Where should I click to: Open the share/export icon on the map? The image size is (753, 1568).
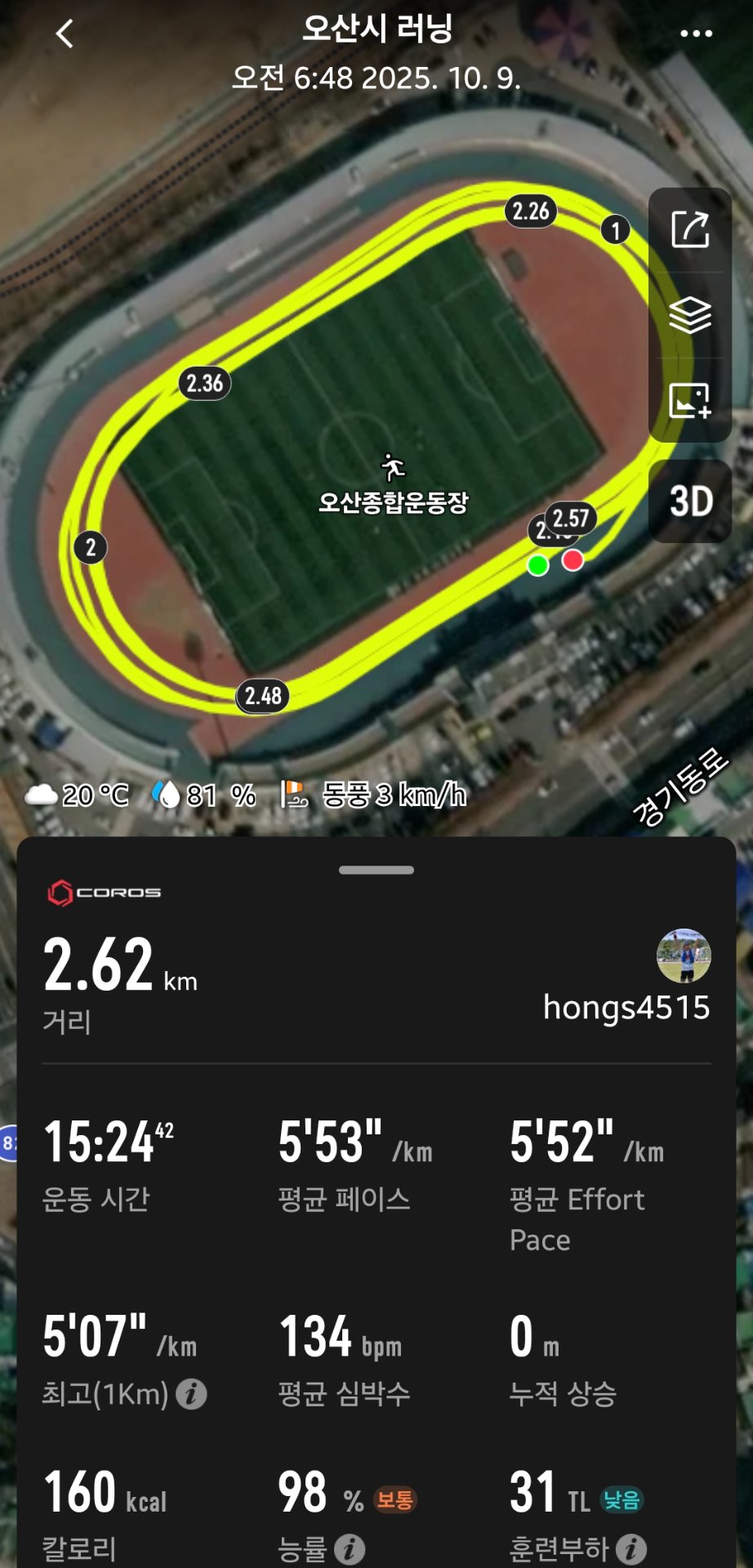690,229
